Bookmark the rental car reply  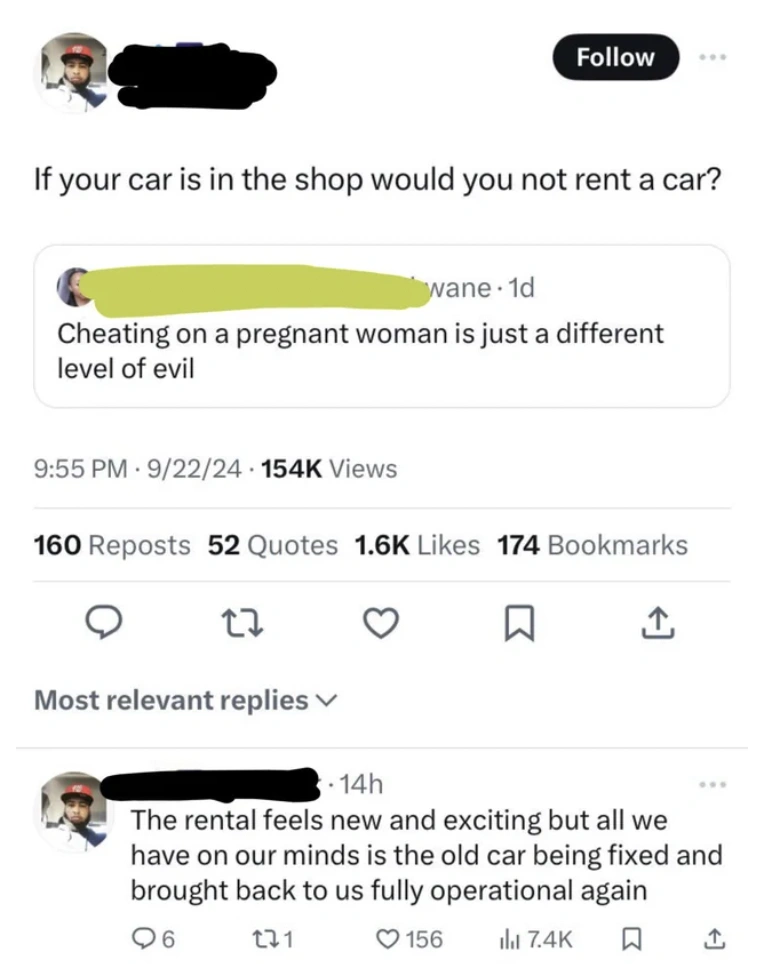629,938
